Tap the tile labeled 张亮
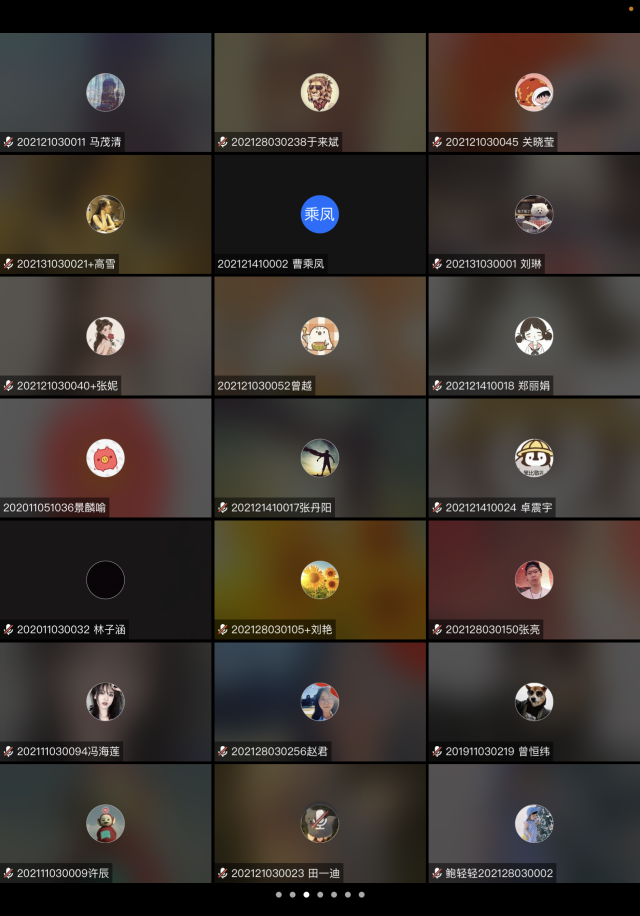The image size is (640, 916). click(533, 580)
